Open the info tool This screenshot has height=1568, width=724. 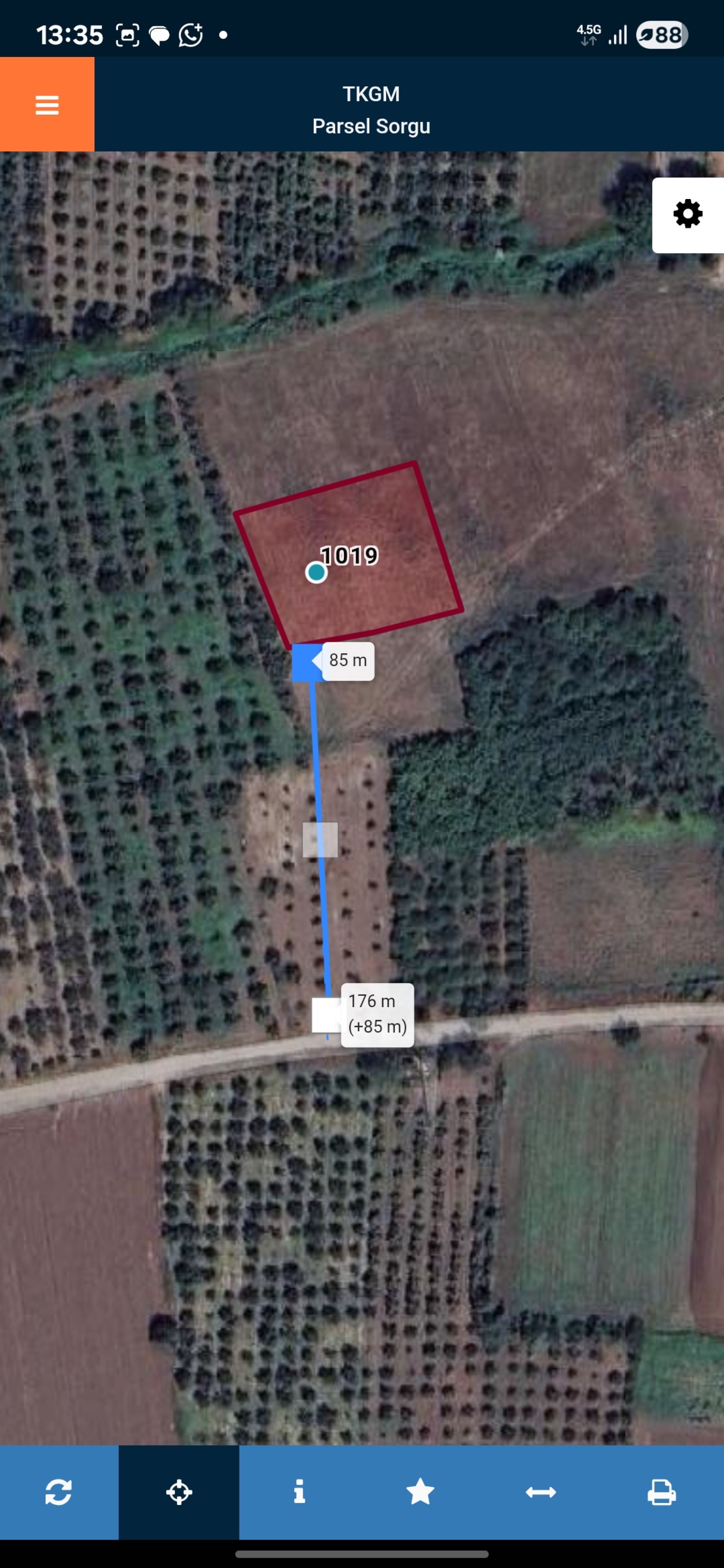(299, 1492)
